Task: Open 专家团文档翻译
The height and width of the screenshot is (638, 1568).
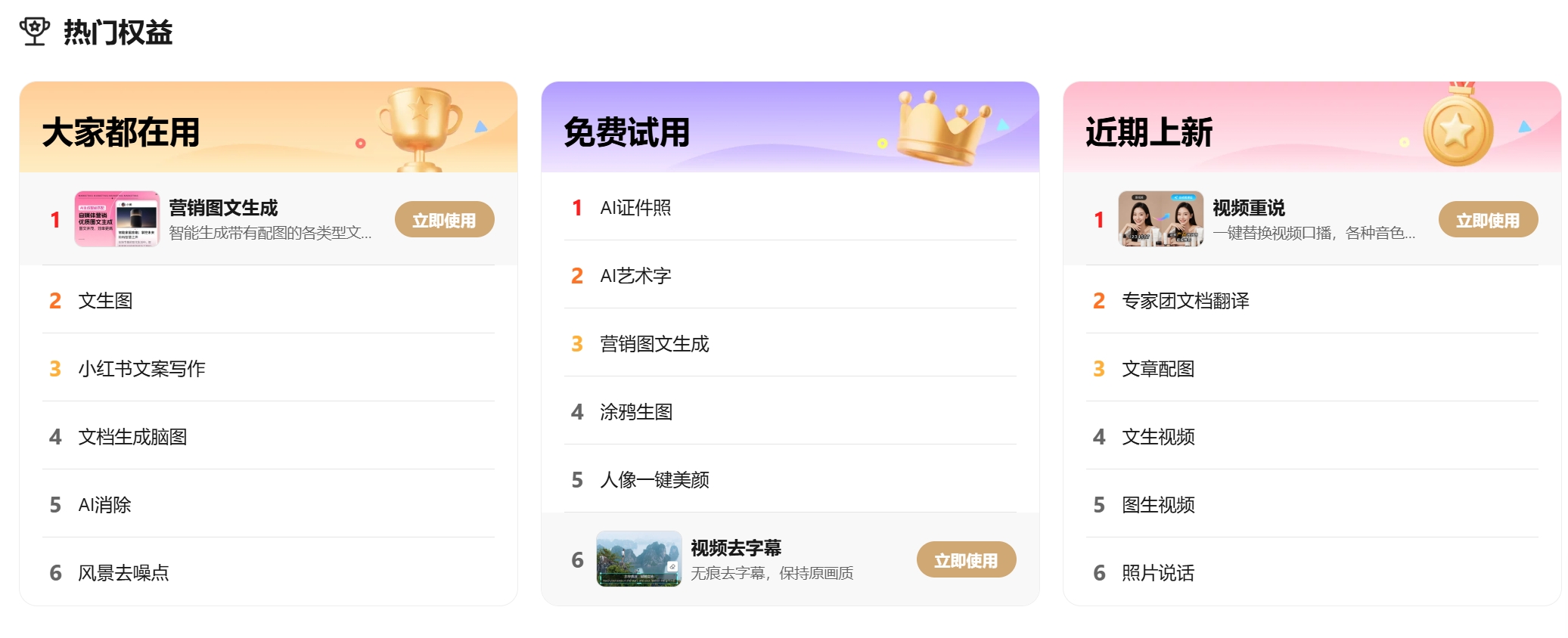Action: pos(1185,301)
